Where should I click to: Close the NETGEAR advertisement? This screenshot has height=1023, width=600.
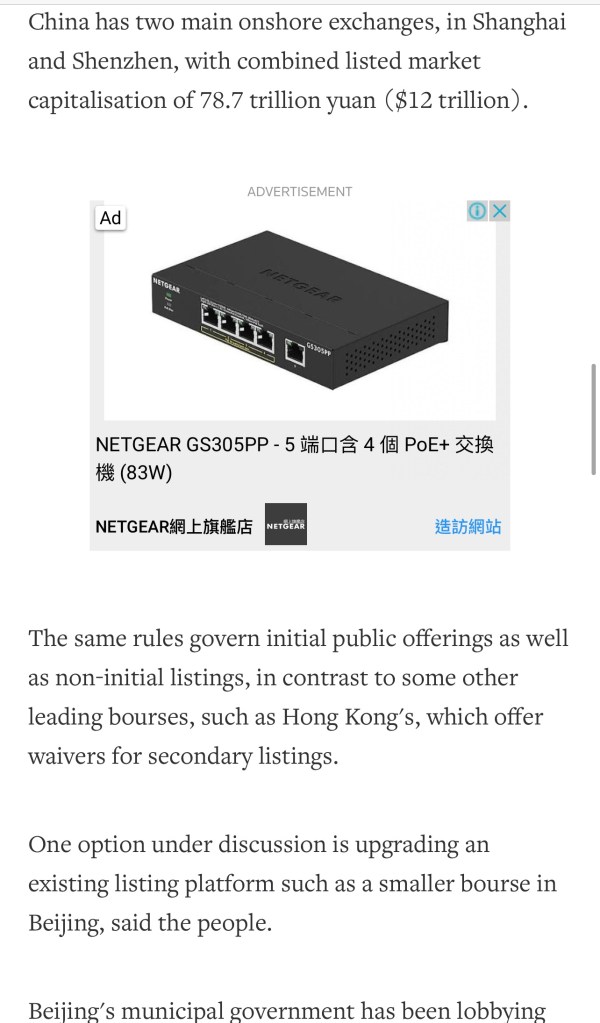(500, 211)
